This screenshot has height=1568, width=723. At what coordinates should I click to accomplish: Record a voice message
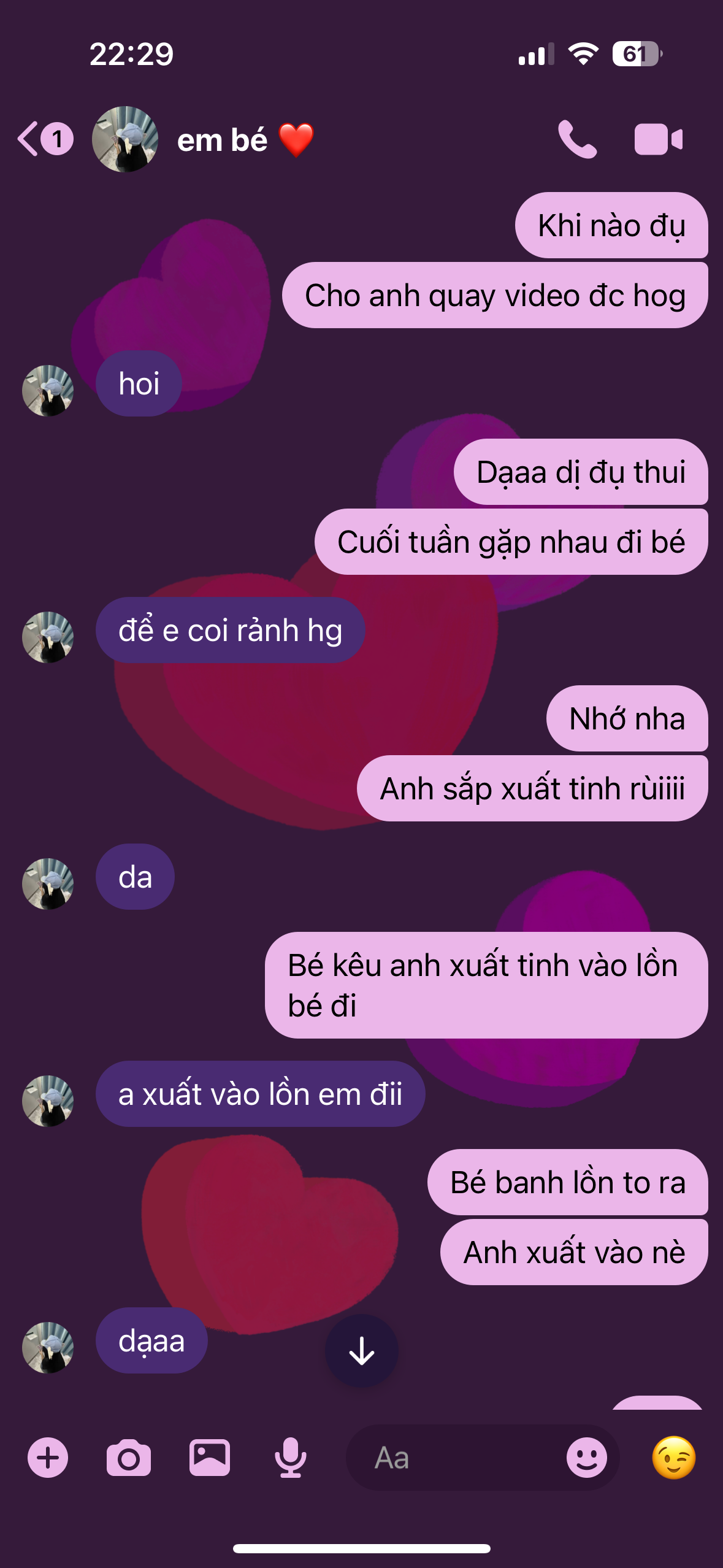click(x=290, y=1458)
